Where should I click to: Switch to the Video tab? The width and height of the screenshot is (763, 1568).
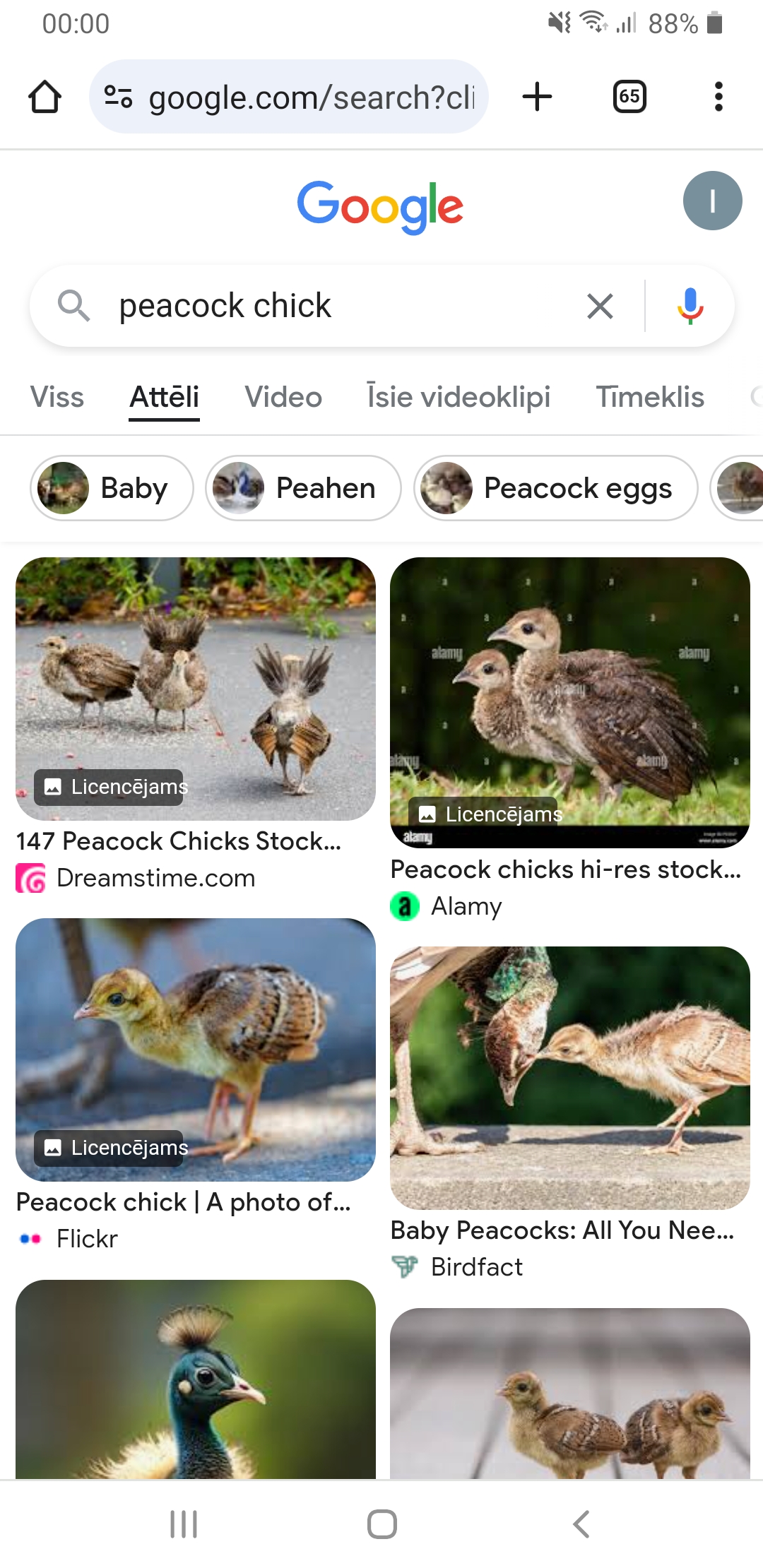point(283,397)
